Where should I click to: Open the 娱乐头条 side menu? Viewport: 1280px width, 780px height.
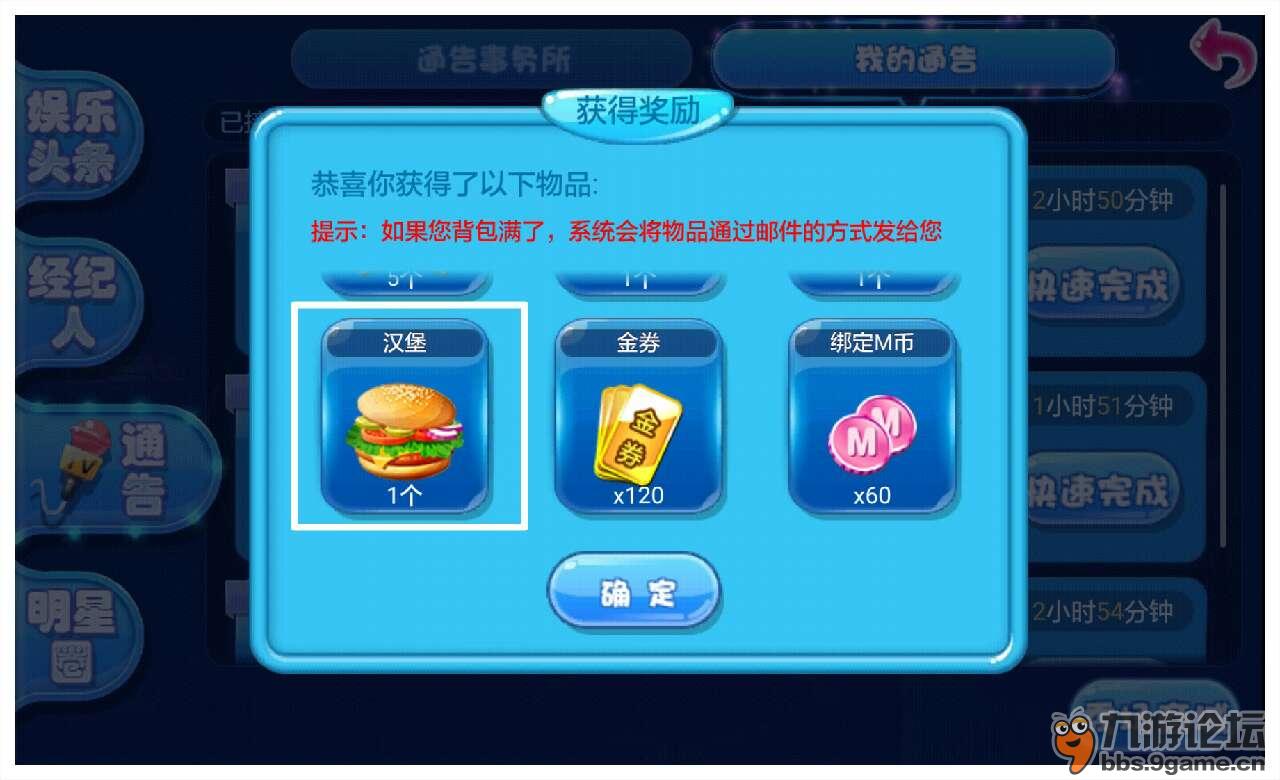tap(72, 136)
